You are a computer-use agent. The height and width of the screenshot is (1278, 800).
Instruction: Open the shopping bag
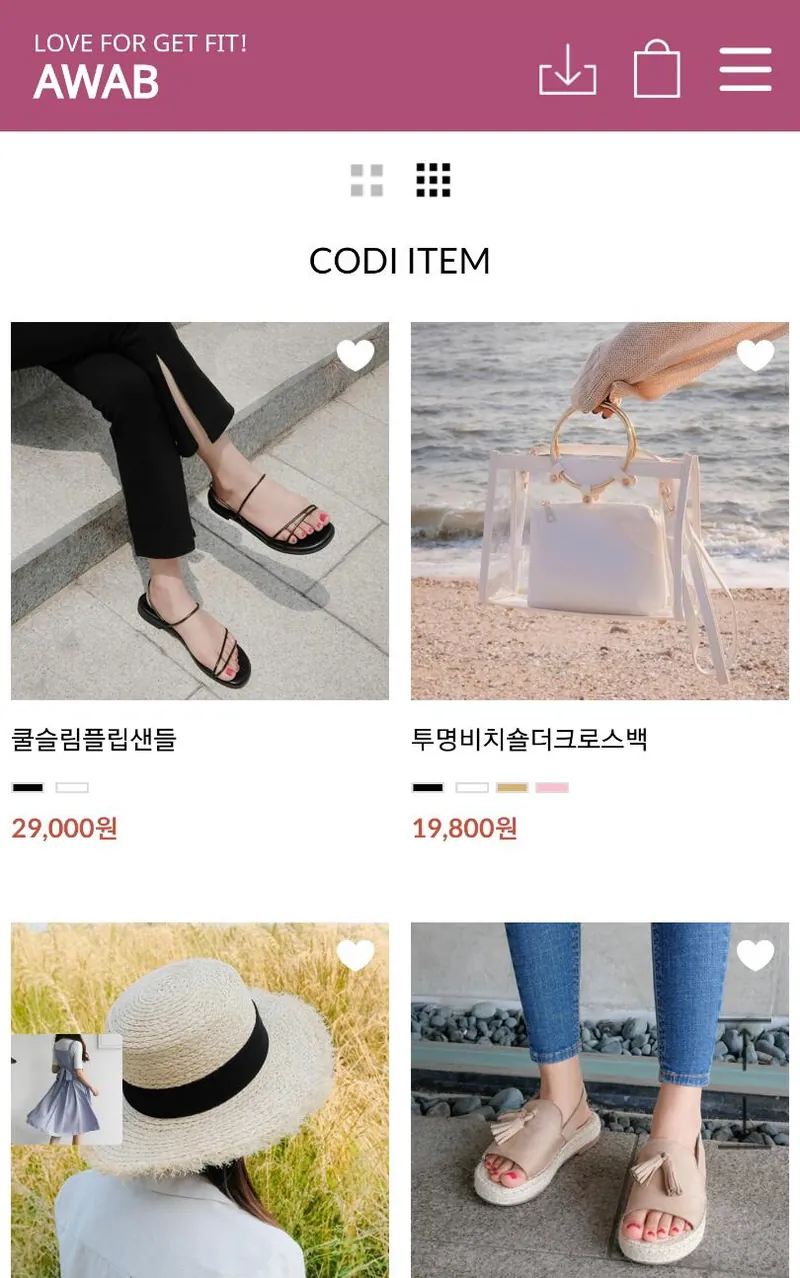pyautogui.click(x=657, y=69)
